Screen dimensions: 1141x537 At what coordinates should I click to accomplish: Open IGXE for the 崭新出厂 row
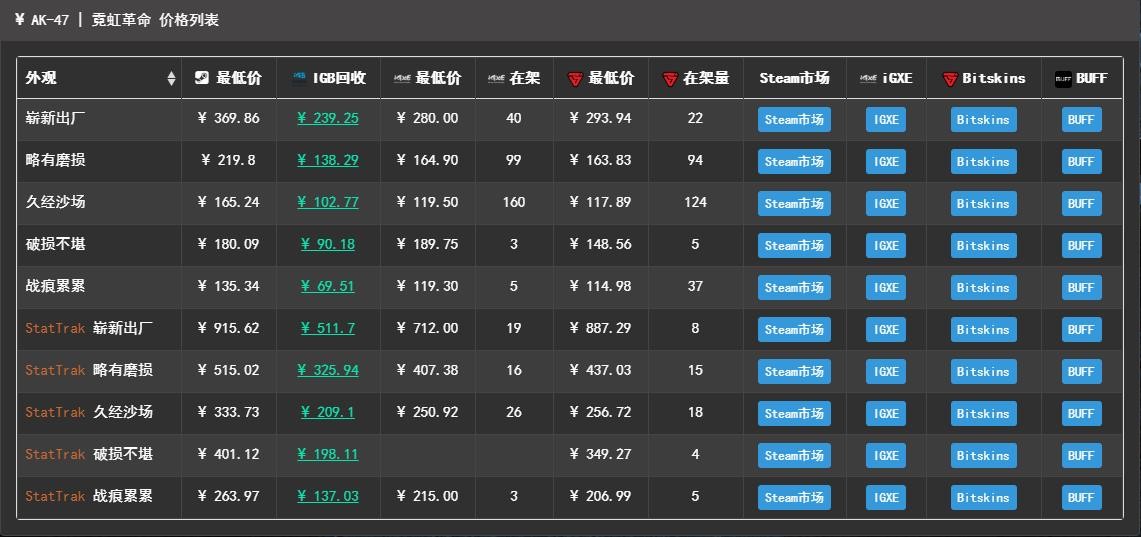tap(886, 119)
